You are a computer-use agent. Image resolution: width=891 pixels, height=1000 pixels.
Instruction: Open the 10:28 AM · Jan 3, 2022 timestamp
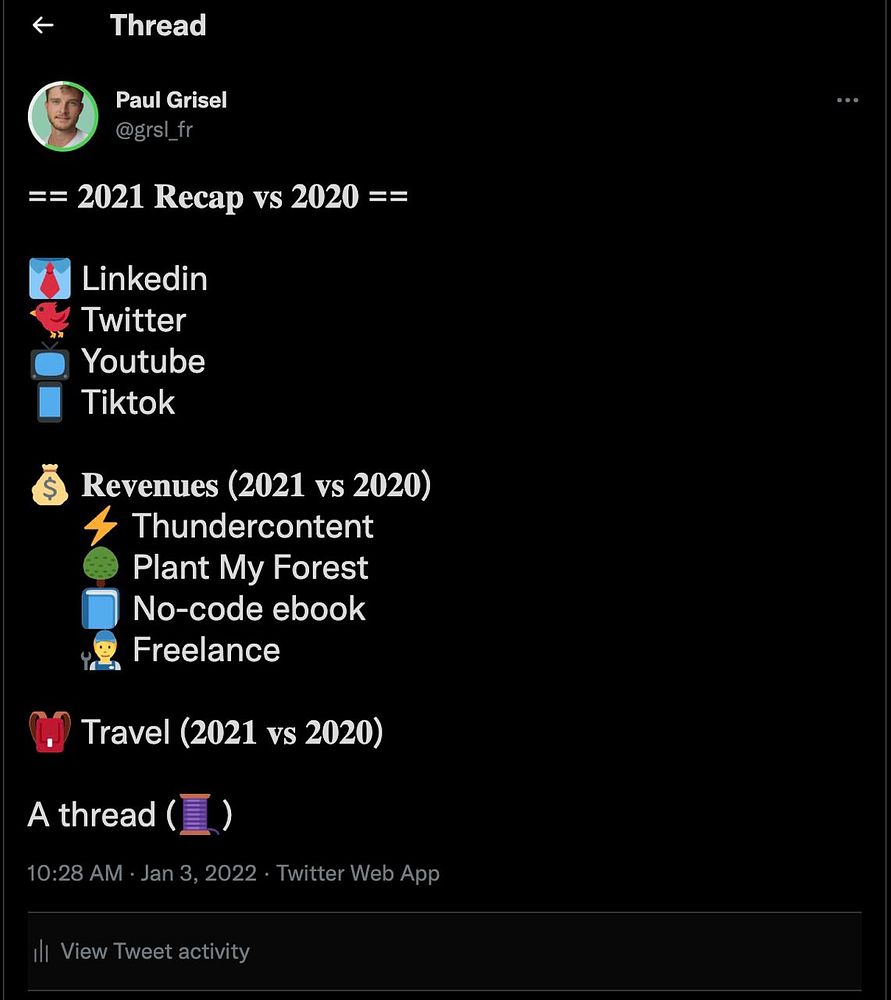(141, 873)
